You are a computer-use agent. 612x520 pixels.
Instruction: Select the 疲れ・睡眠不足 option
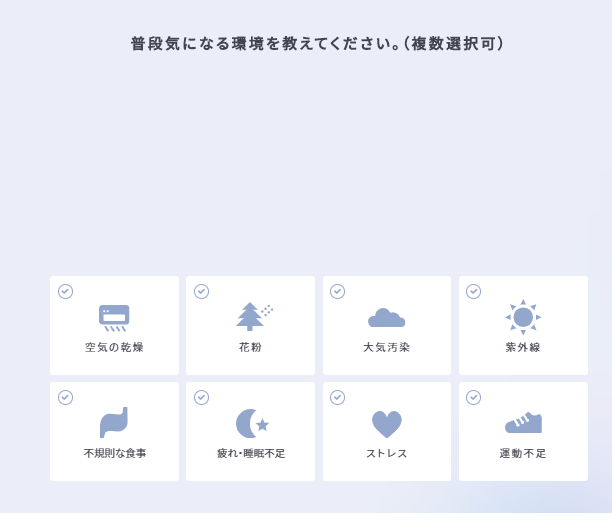250,431
